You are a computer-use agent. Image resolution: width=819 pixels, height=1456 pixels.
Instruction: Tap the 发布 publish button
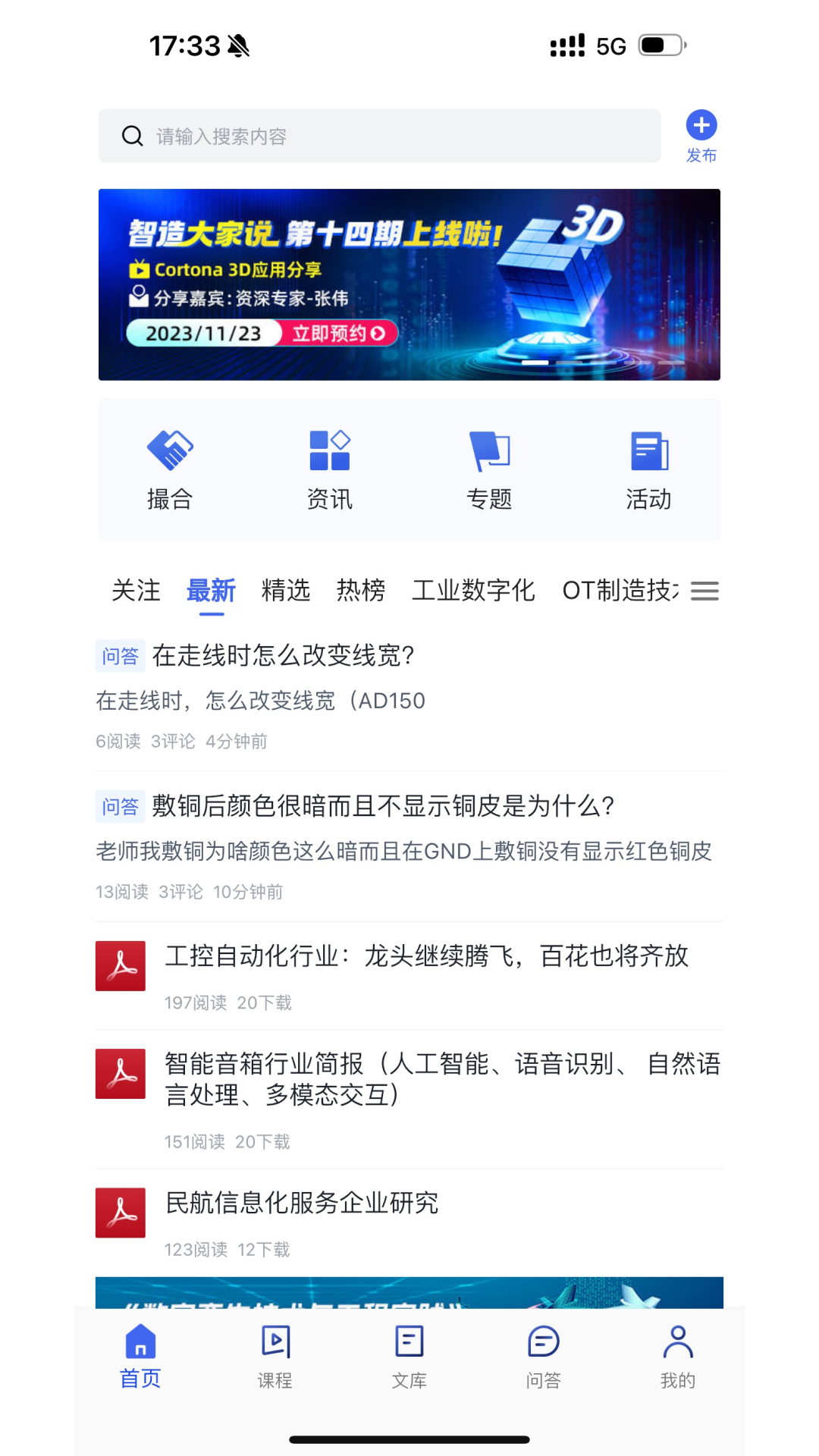[701, 135]
